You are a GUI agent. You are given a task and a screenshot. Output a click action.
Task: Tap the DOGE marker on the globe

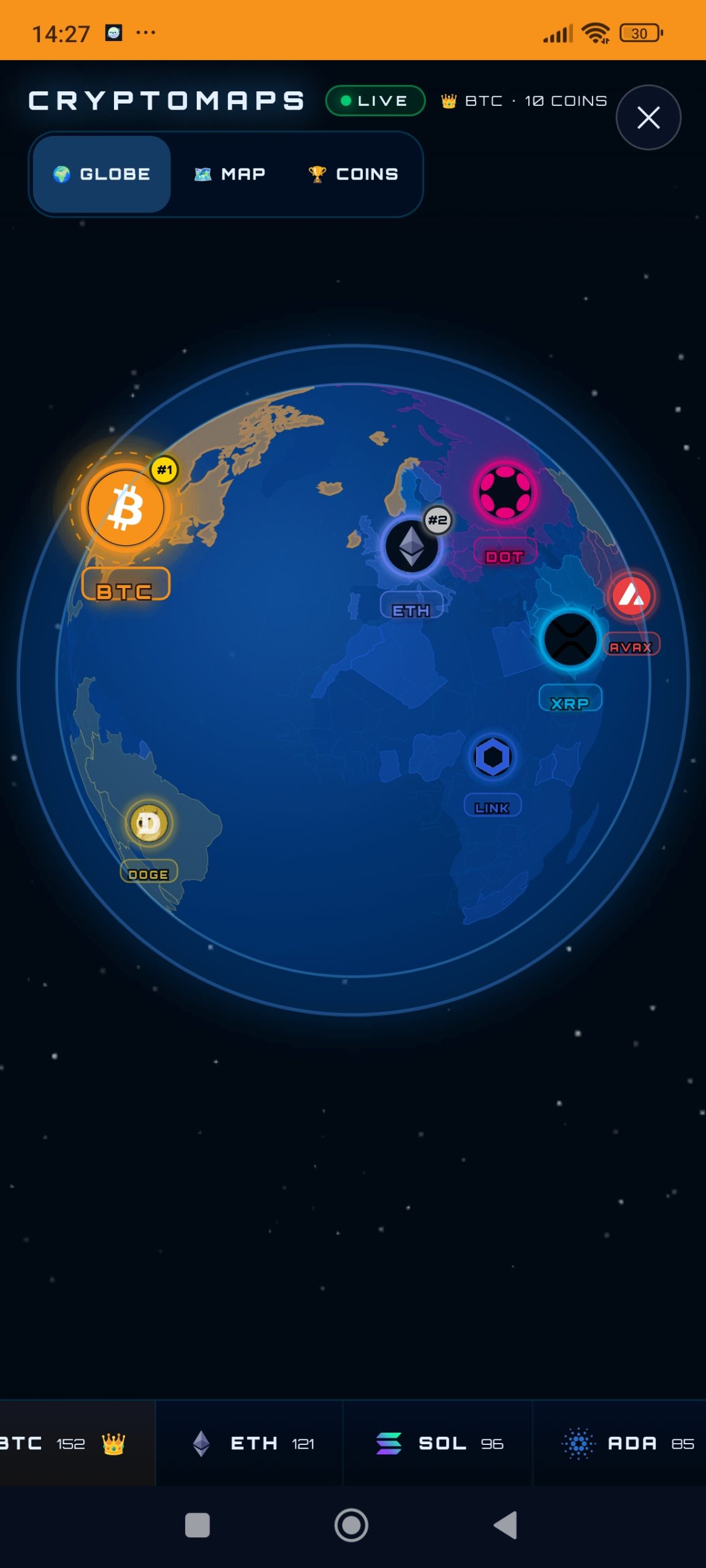tap(149, 824)
